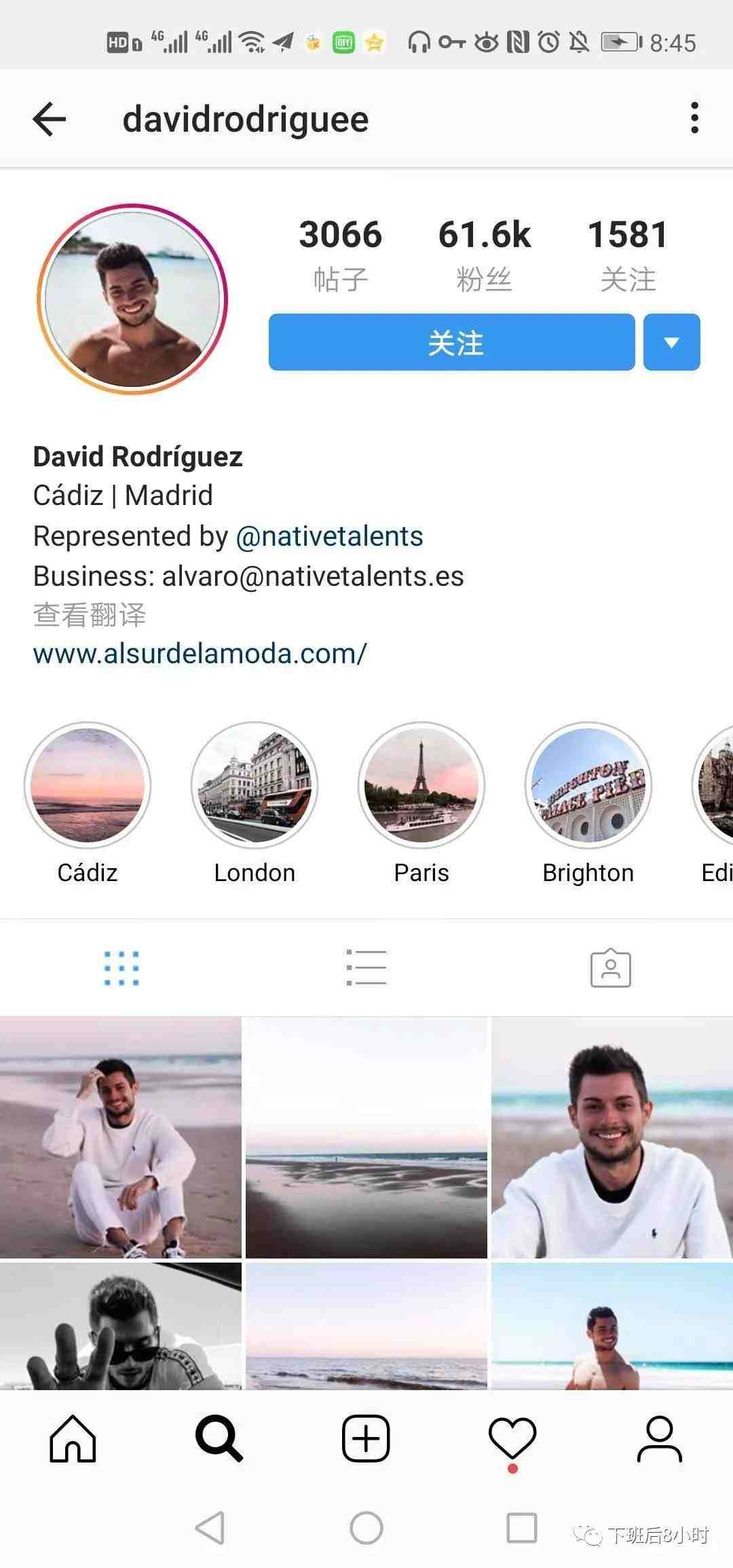View the profile picture story
The width and height of the screenshot is (733, 1568).
[x=132, y=299]
